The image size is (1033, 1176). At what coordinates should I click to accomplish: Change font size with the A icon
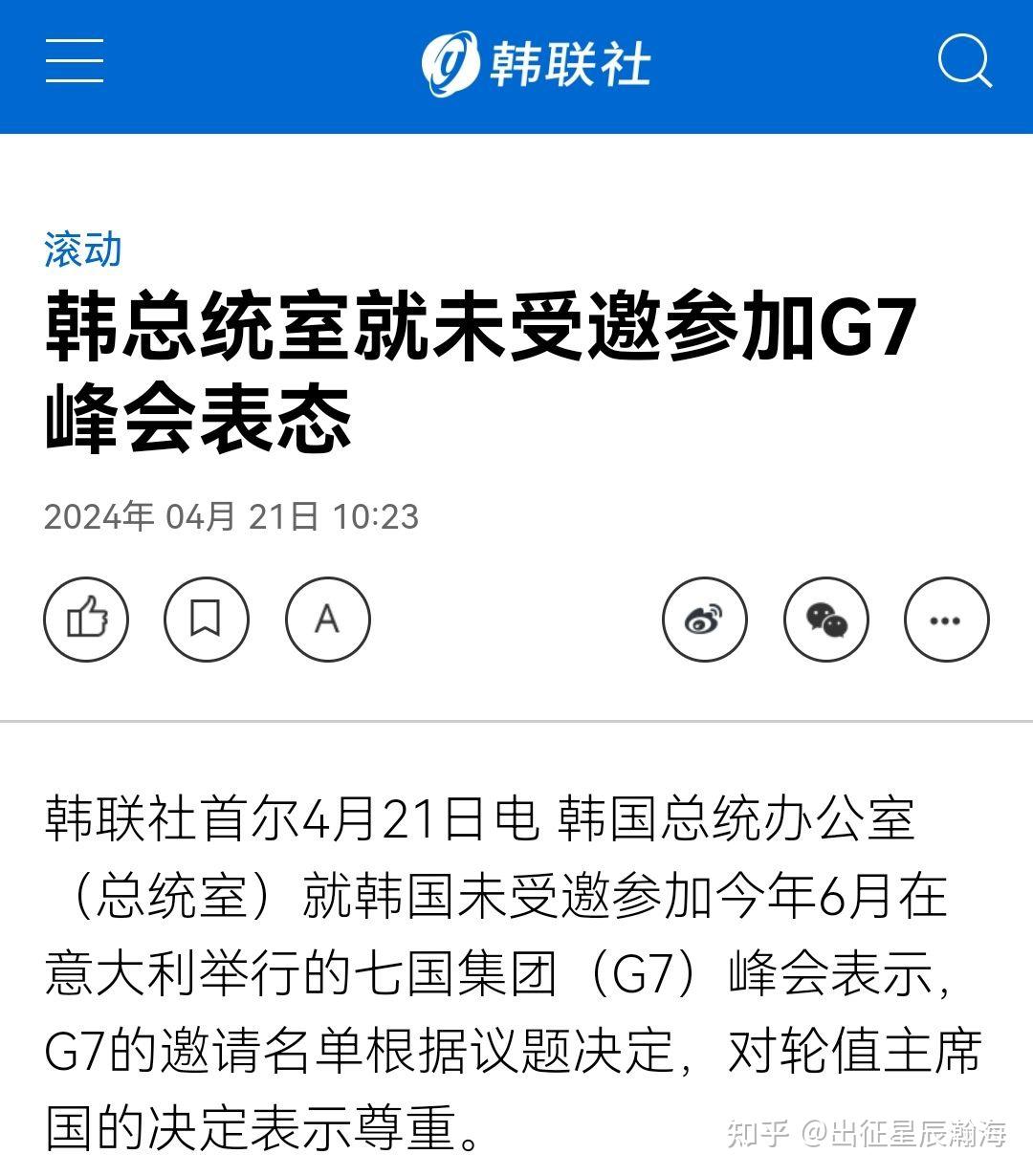tap(327, 620)
